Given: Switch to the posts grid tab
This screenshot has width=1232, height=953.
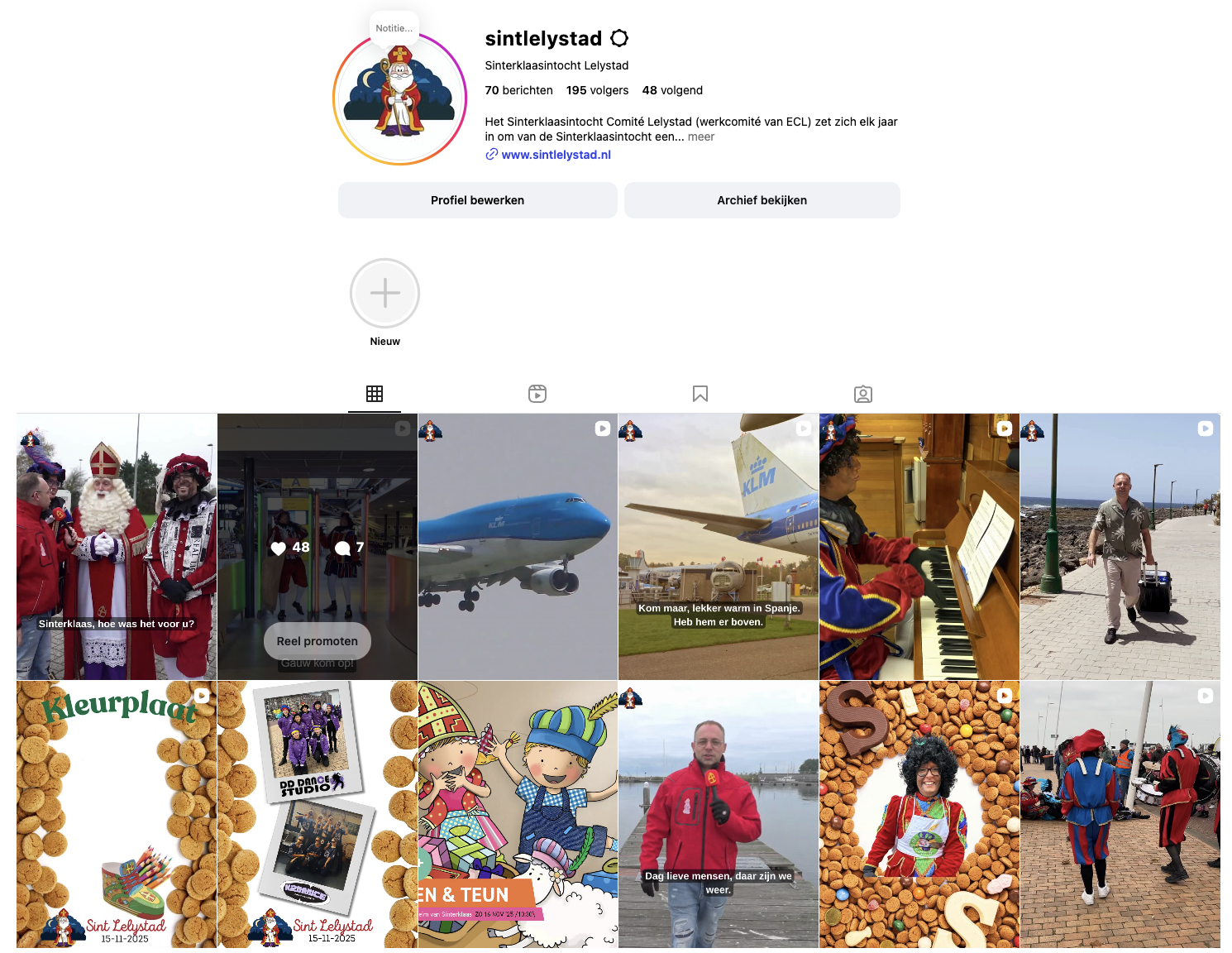Looking at the screenshot, I should (x=375, y=394).
